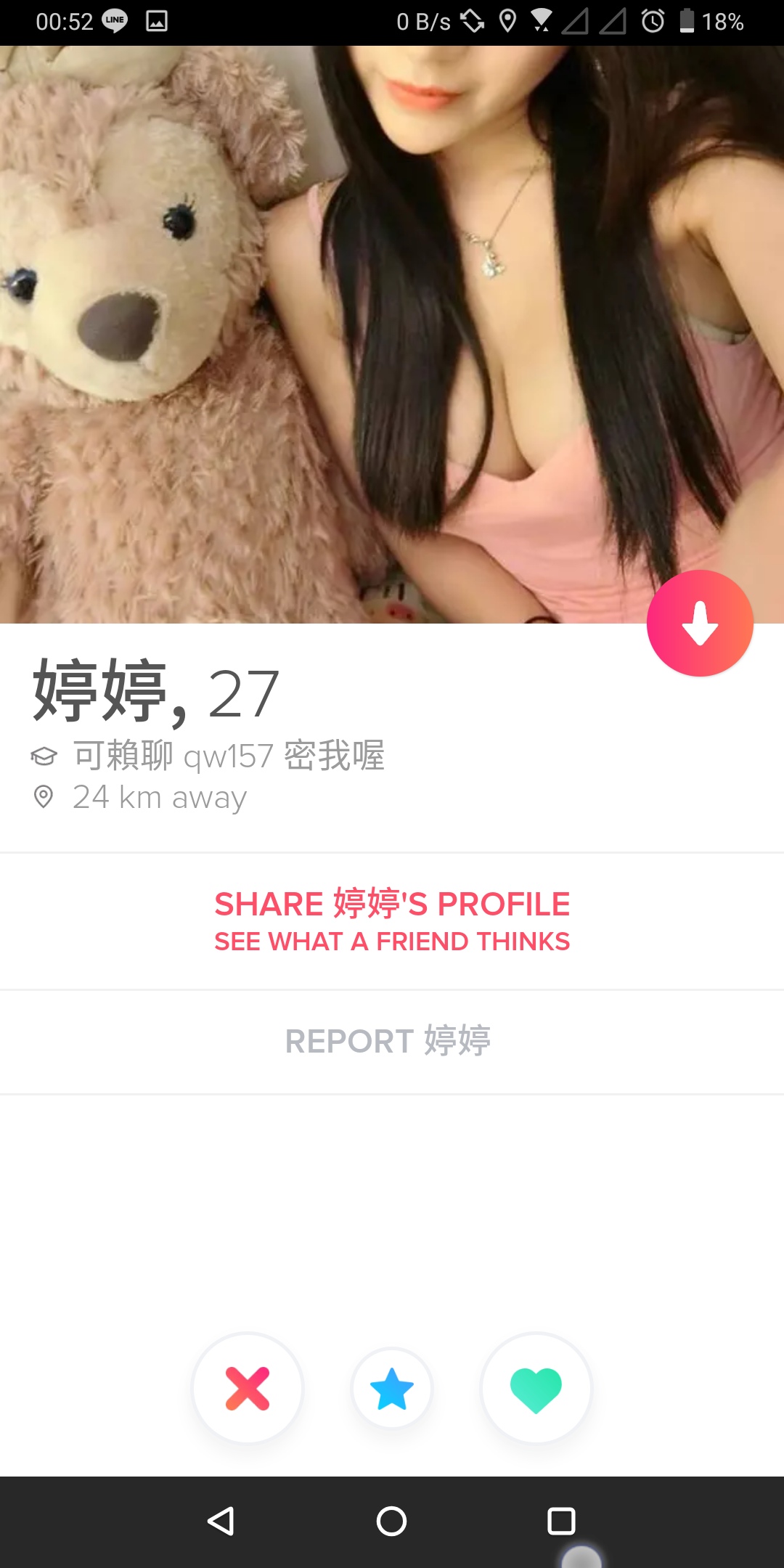
Task: Go to the home screen
Action: 391,1521
